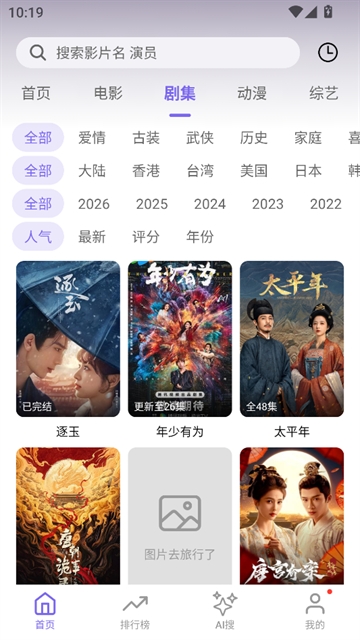Filter by the 武侠 genre chip
The width and height of the screenshot is (360, 640).
tap(200, 138)
